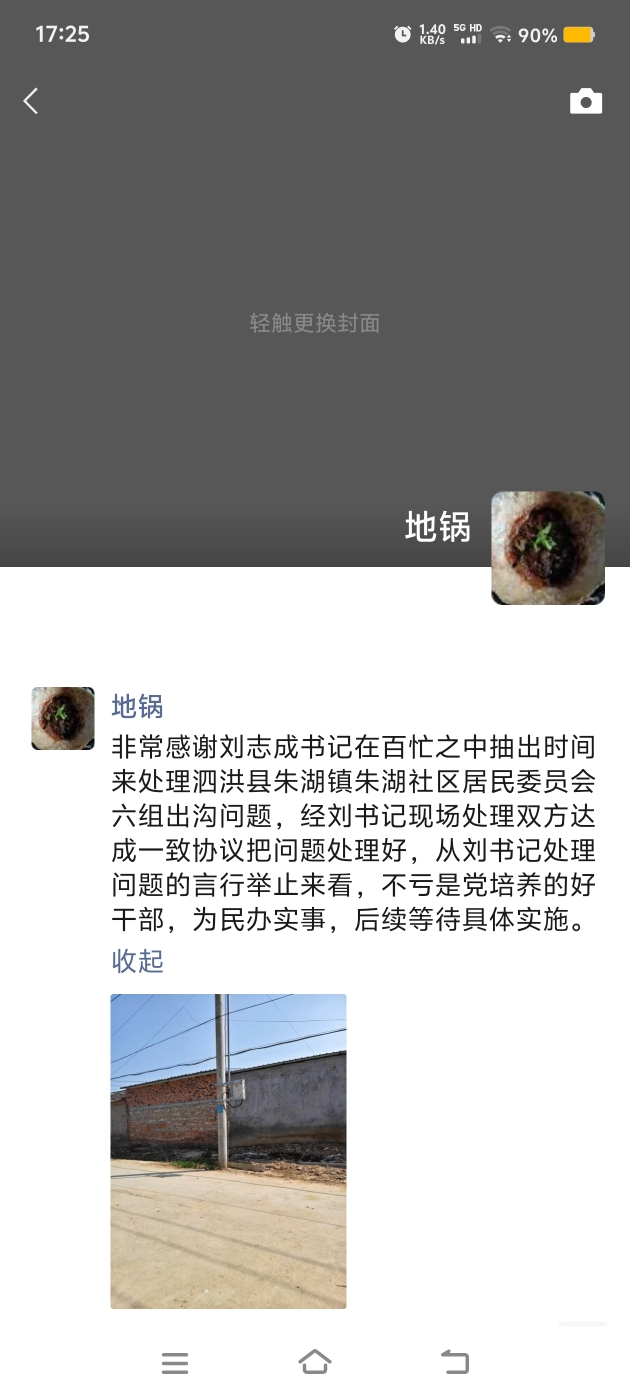View the posted photo of the brick wall

pyautogui.click(x=228, y=1150)
